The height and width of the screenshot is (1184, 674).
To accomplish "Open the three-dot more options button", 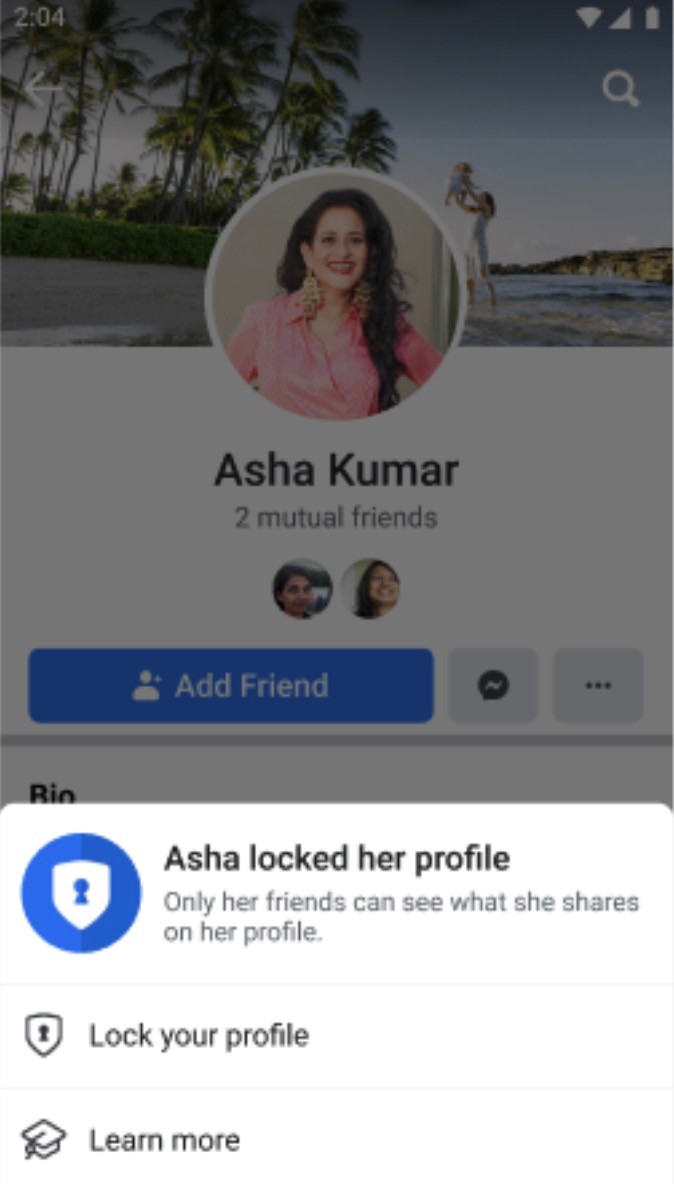I will [x=598, y=686].
